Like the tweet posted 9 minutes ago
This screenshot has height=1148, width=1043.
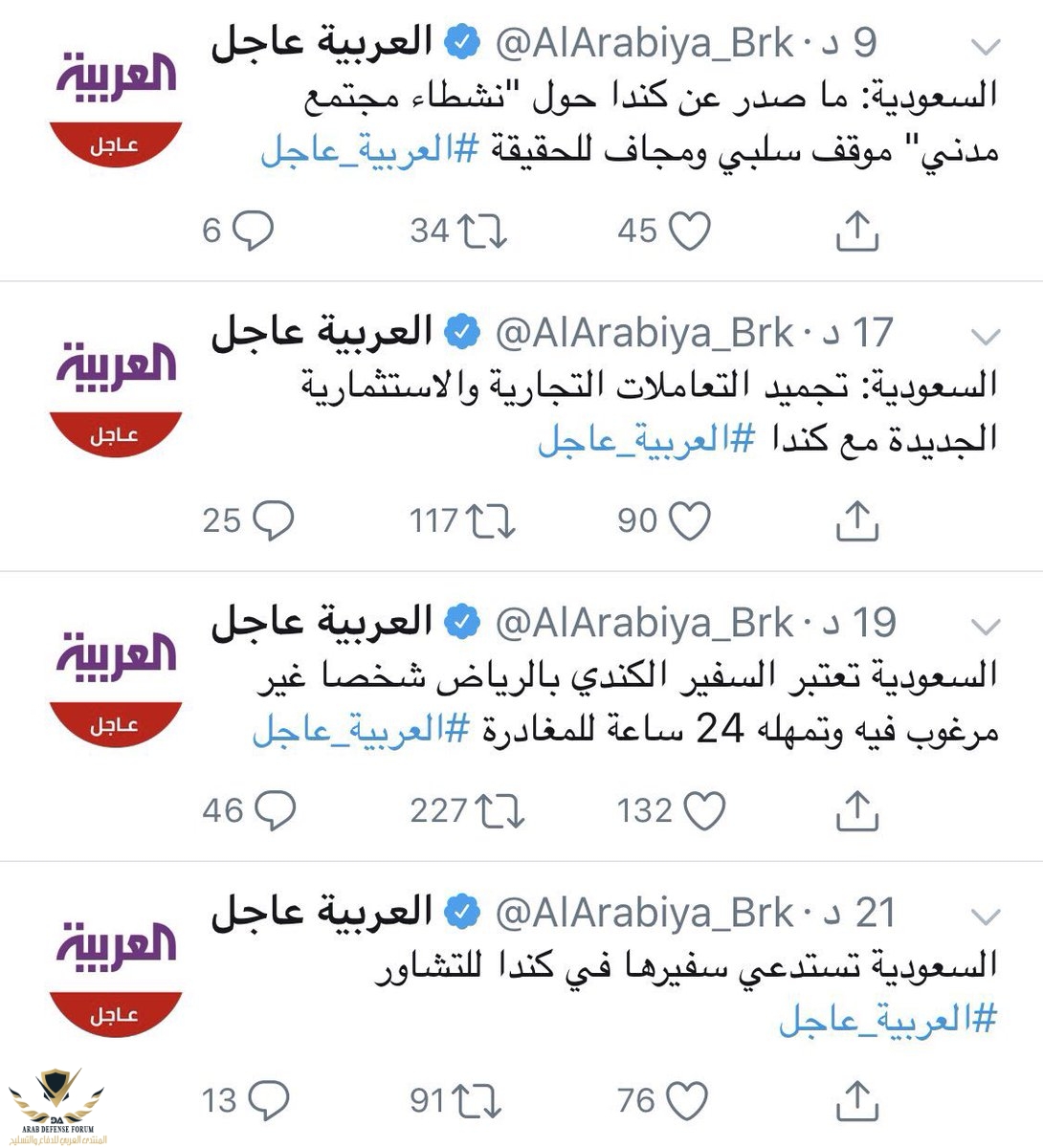pyautogui.click(x=689, y=231)
